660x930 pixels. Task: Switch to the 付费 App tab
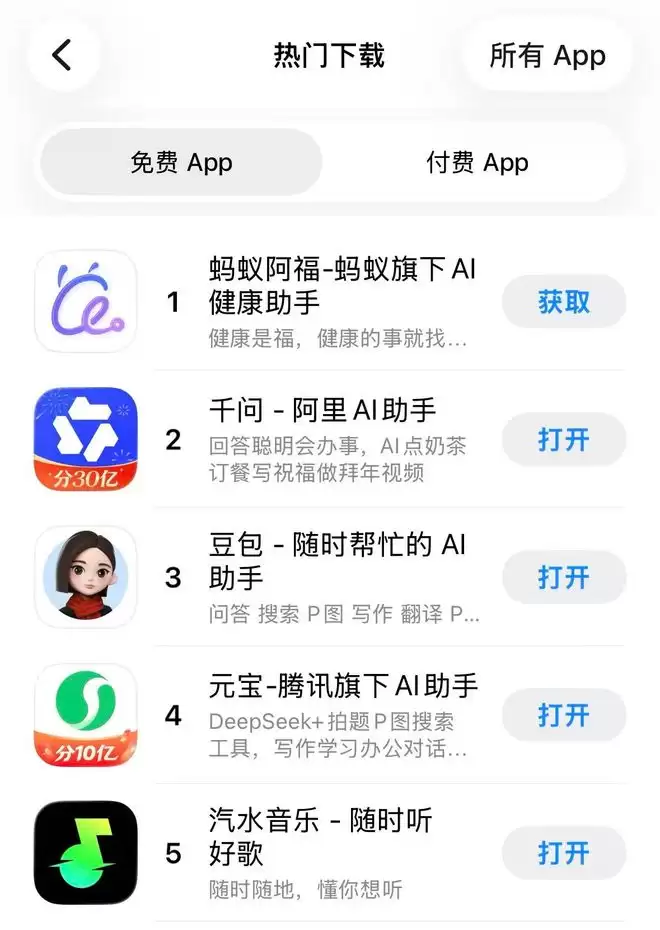tap(477, 163)
